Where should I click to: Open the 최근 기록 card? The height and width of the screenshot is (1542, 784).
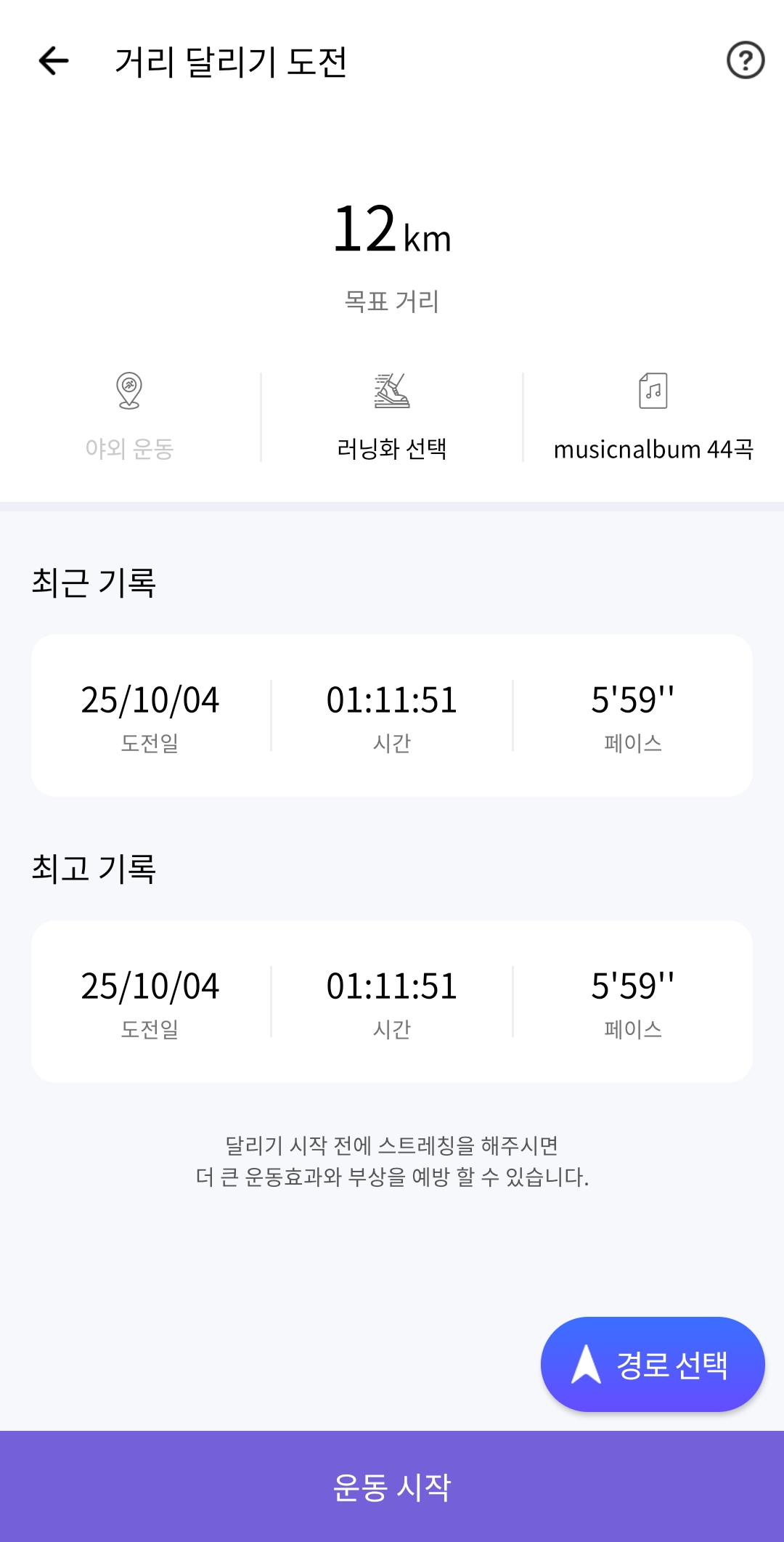click(x=391, y=715)
